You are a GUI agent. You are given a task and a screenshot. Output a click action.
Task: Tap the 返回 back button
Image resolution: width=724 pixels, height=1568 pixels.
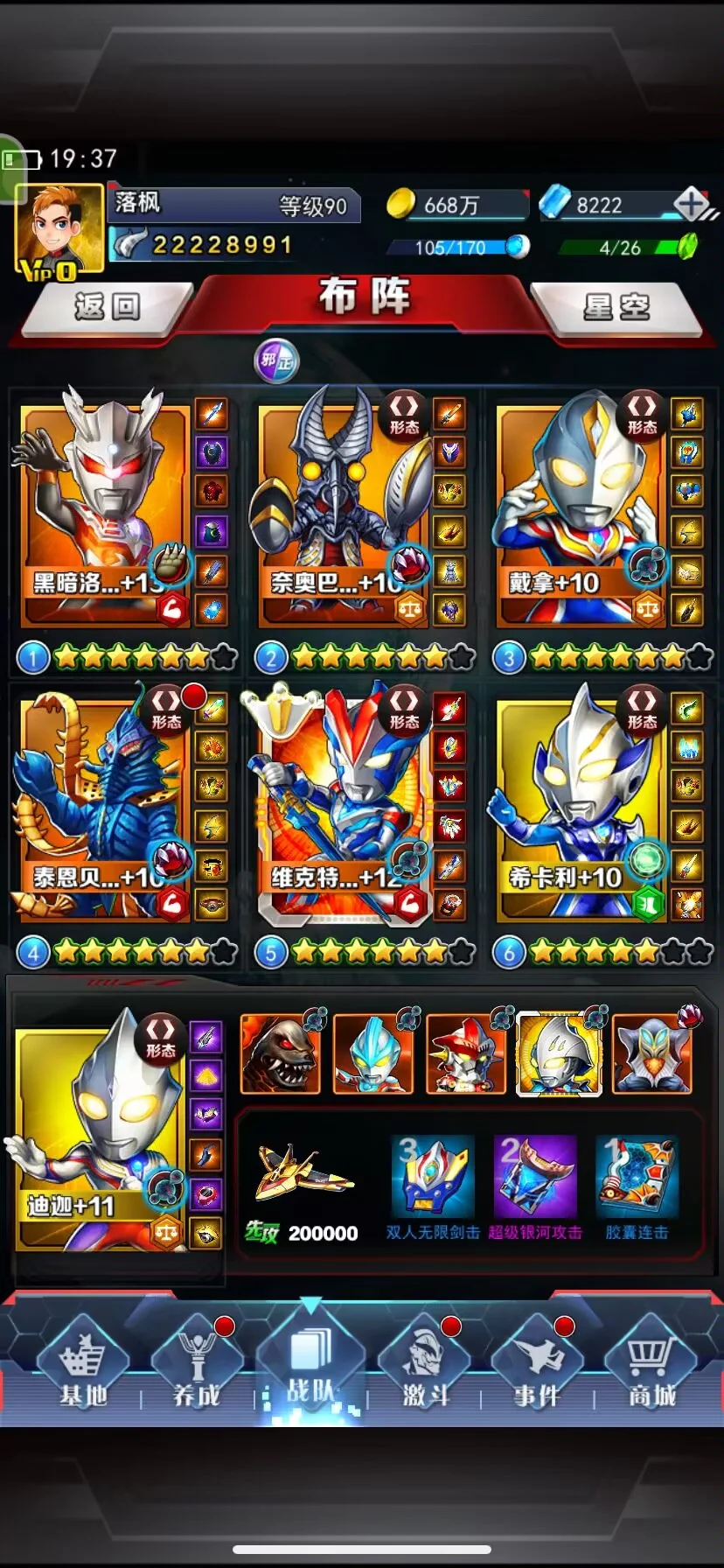[x=107, y=307]
